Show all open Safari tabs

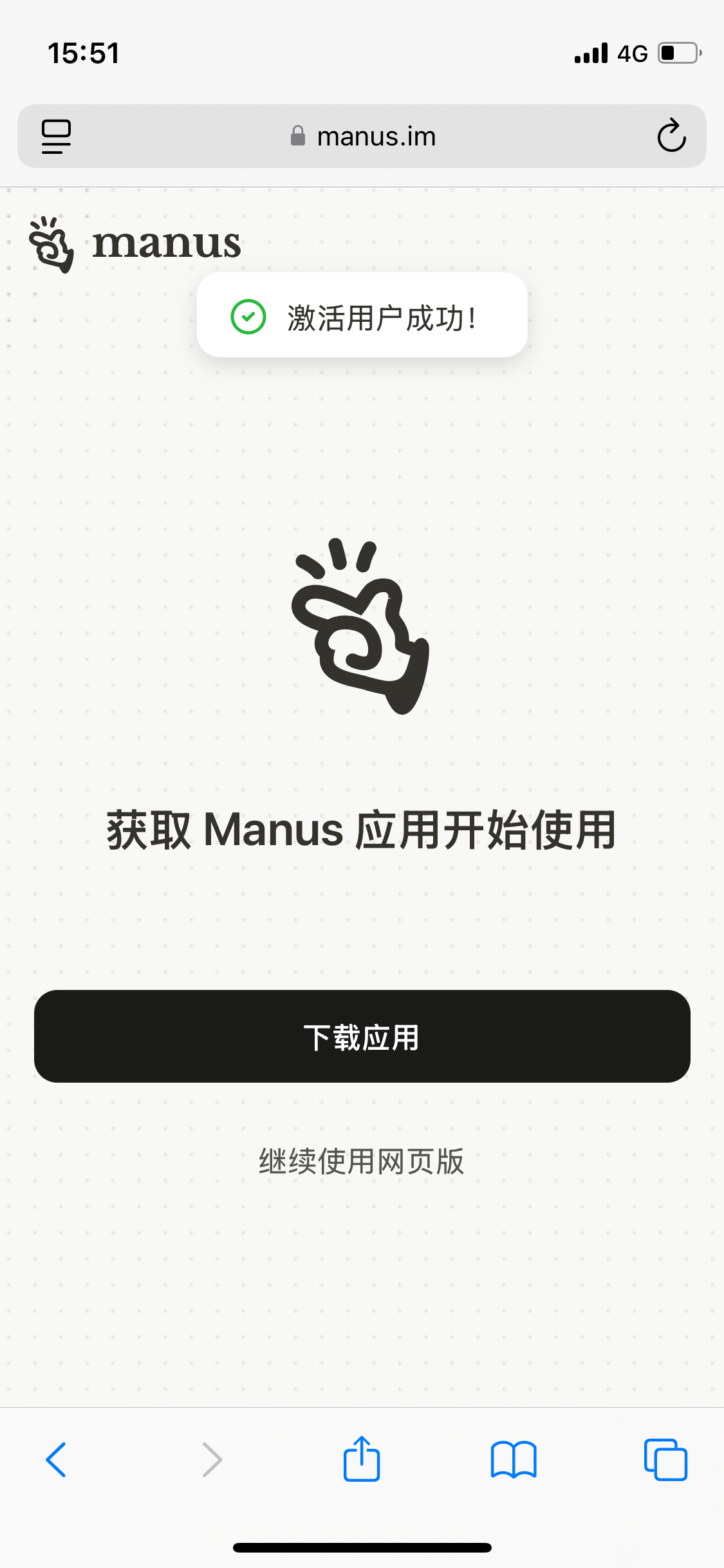coord(665,1460)
